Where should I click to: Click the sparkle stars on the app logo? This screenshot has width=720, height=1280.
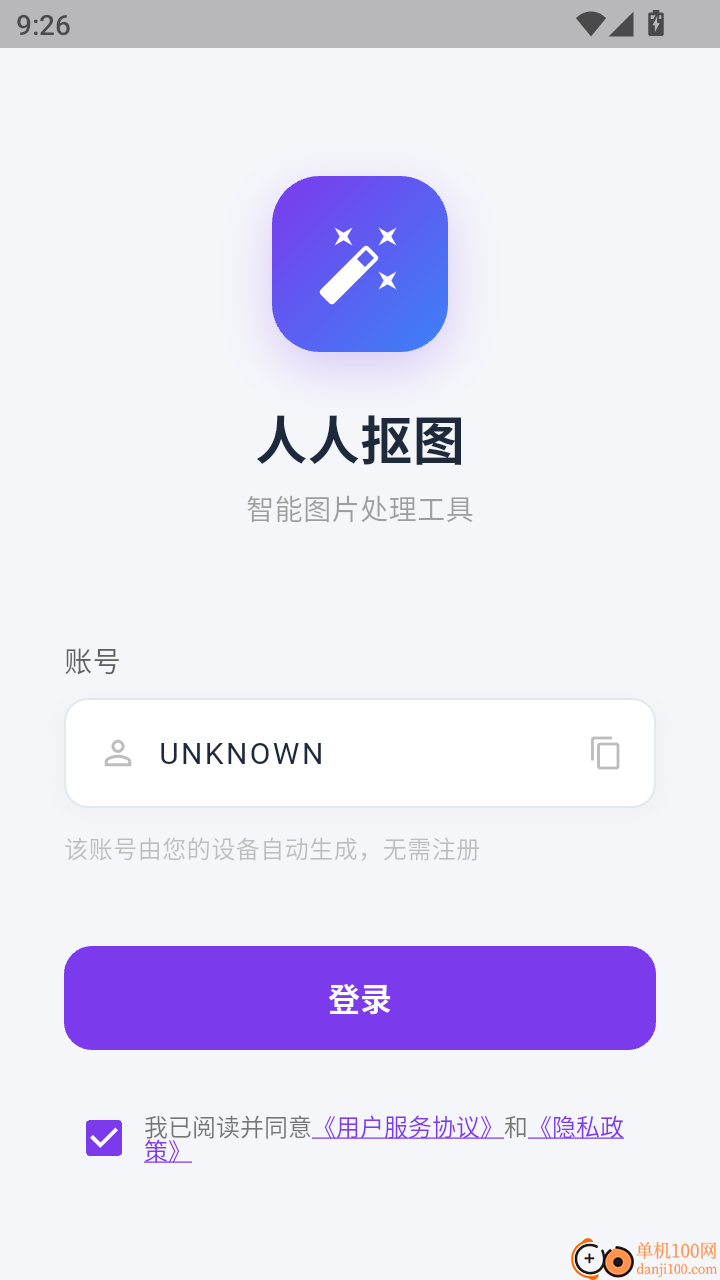click(x=385, y=235)
